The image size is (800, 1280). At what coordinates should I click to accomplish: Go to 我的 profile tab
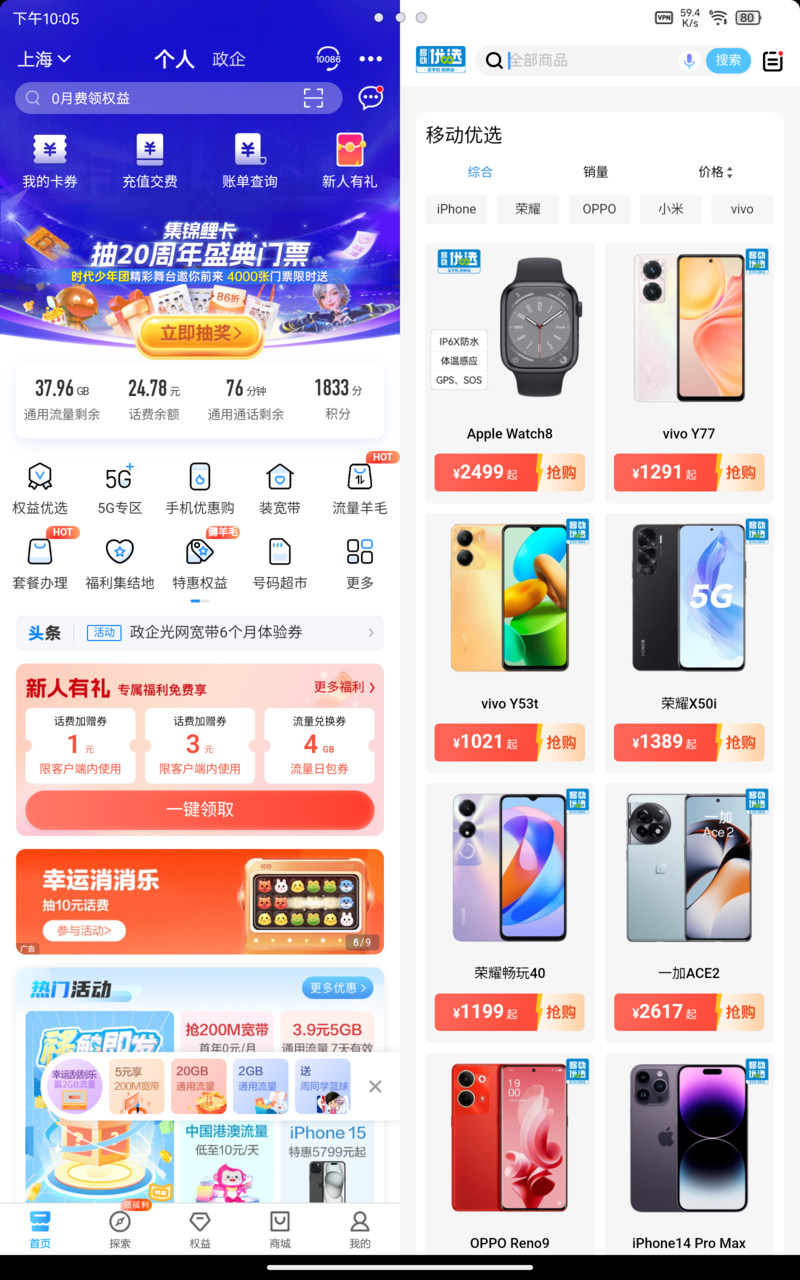(360, 1229)
